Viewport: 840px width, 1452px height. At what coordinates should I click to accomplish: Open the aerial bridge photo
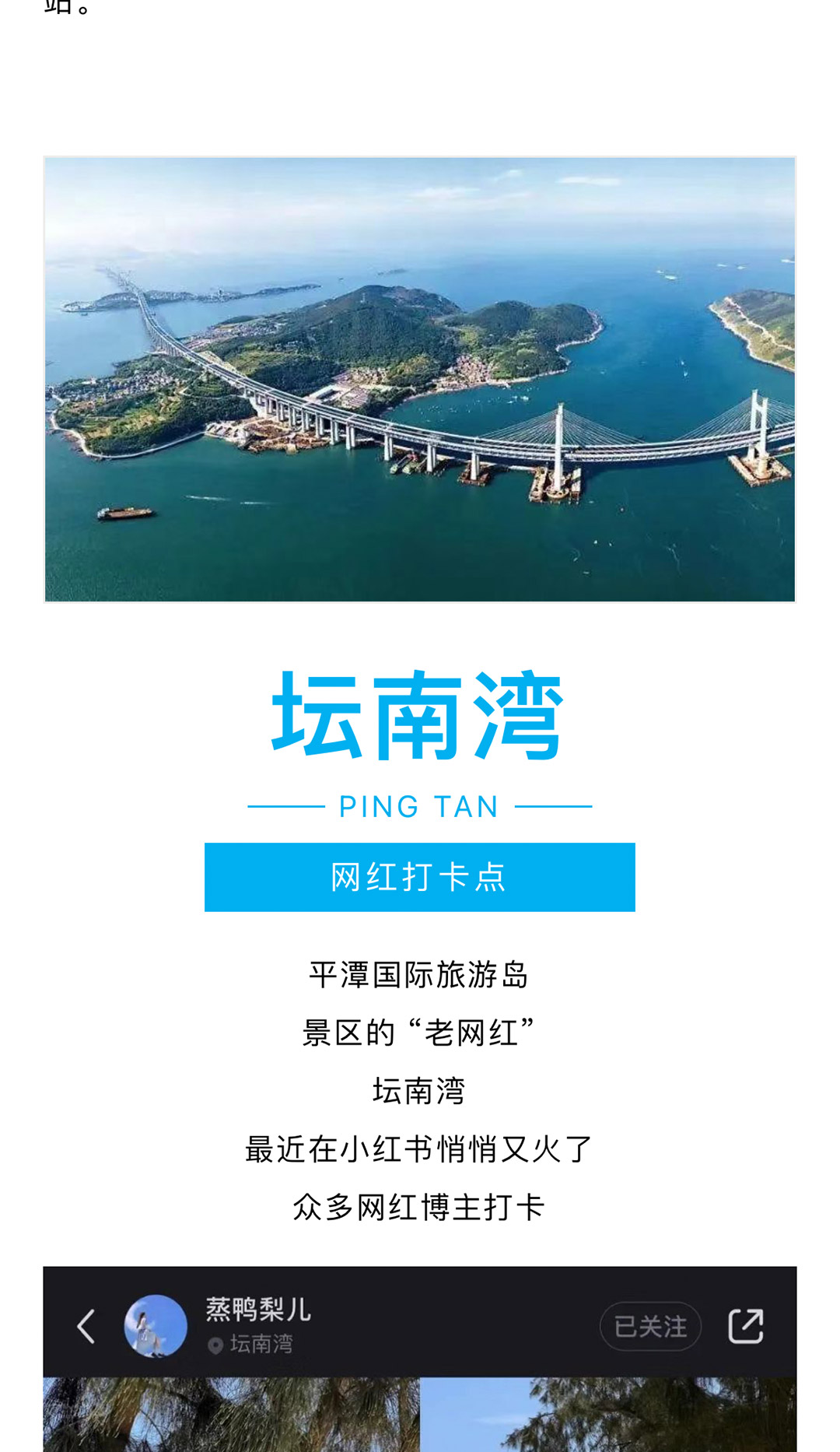pyautogui.click(x=420, y=379)
